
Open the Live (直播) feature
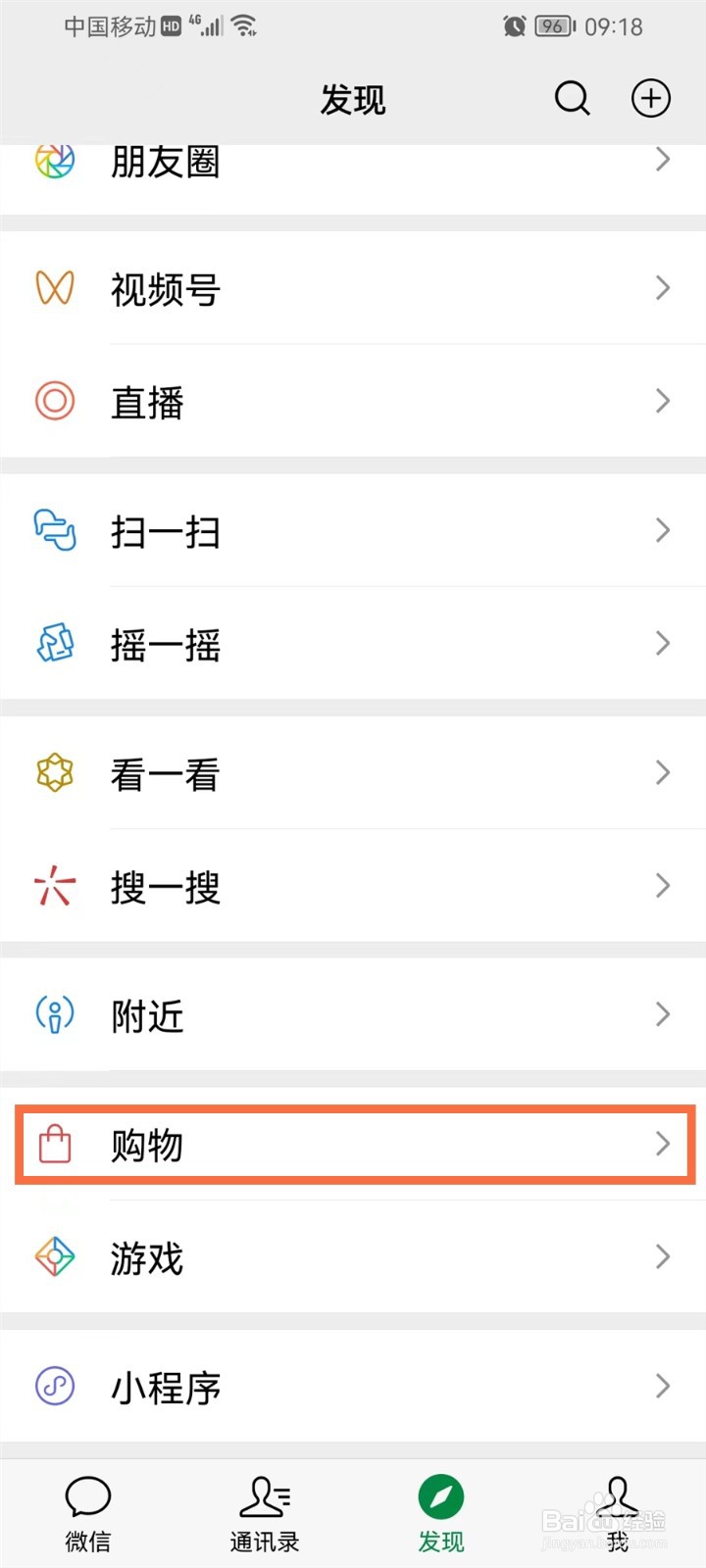pyautogui.click(x=149, y=402)
